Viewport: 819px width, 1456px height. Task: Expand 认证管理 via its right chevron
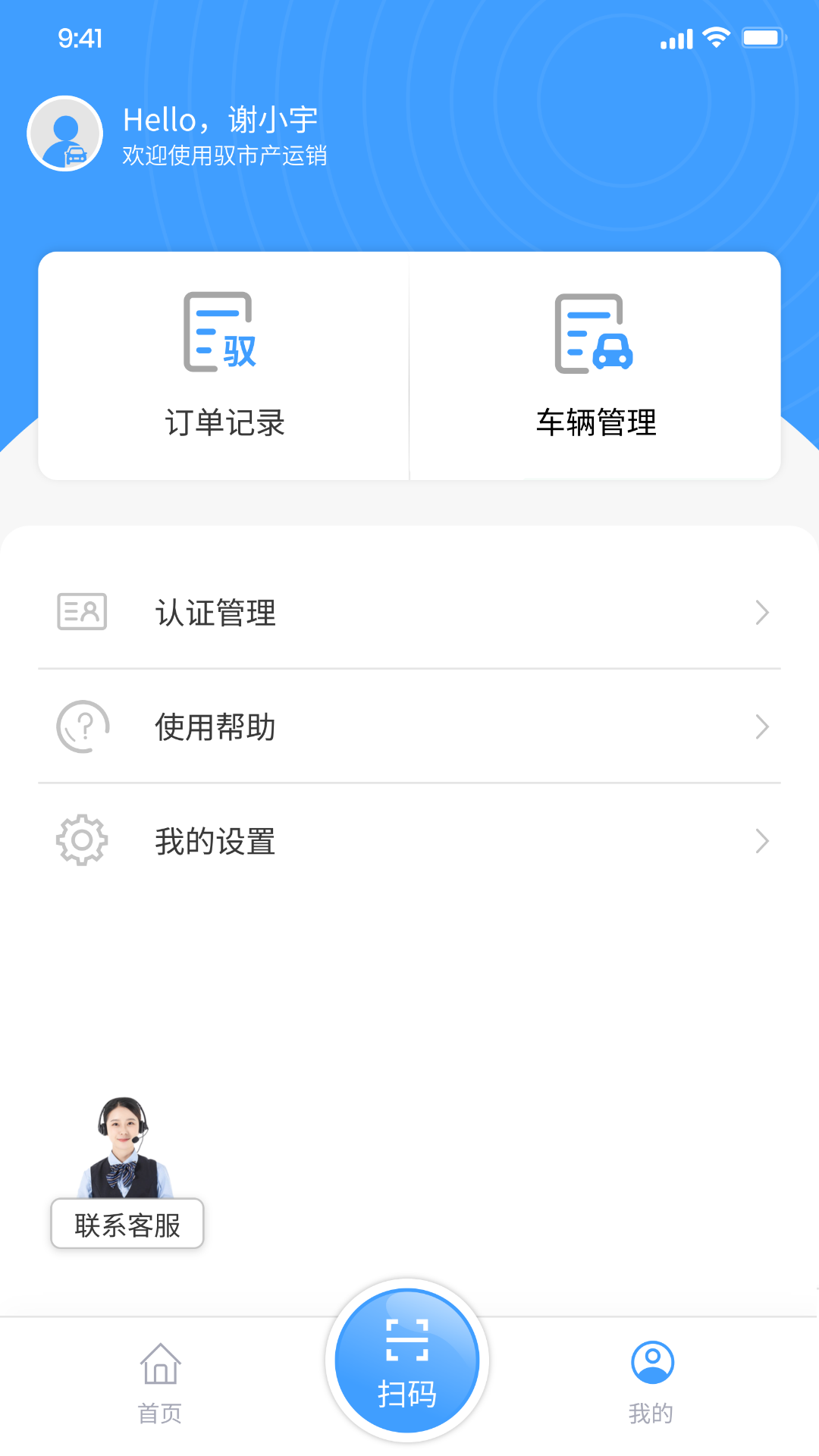762,612
